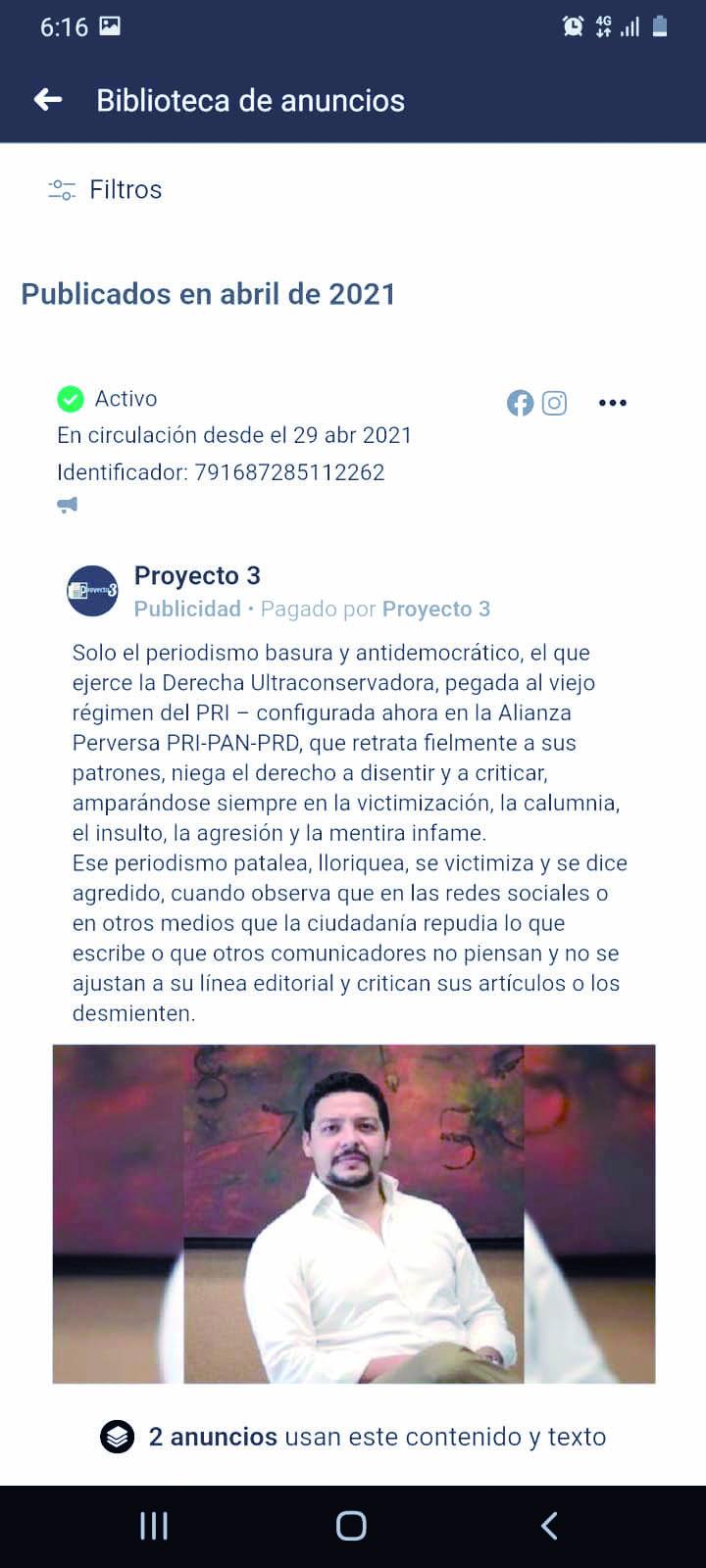Open the three-dot menu for the ad
The height and width of the screenshot is (1568, 706).
point(612,403)
